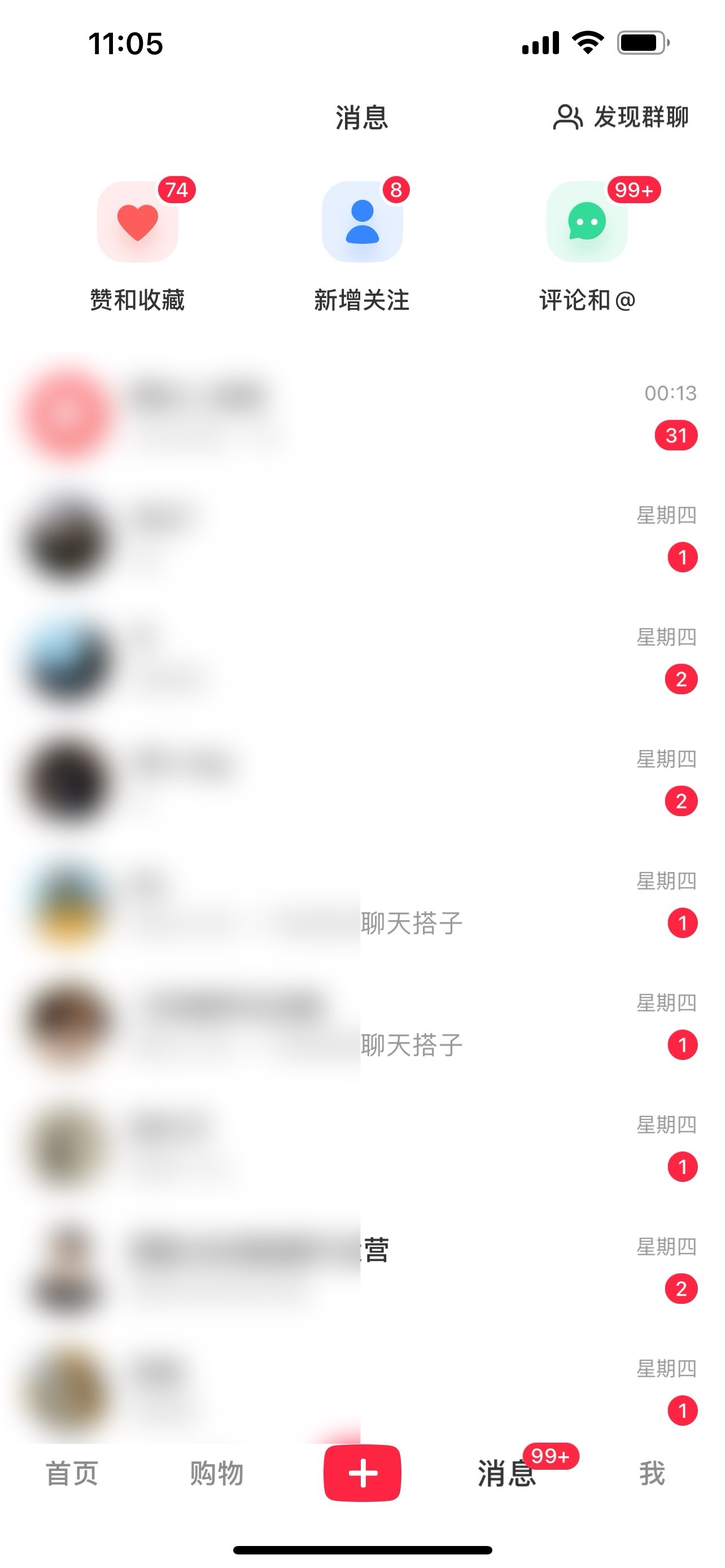Open the 新增关注 notifications
The image size is (725, 1568).
pos(362,222)
